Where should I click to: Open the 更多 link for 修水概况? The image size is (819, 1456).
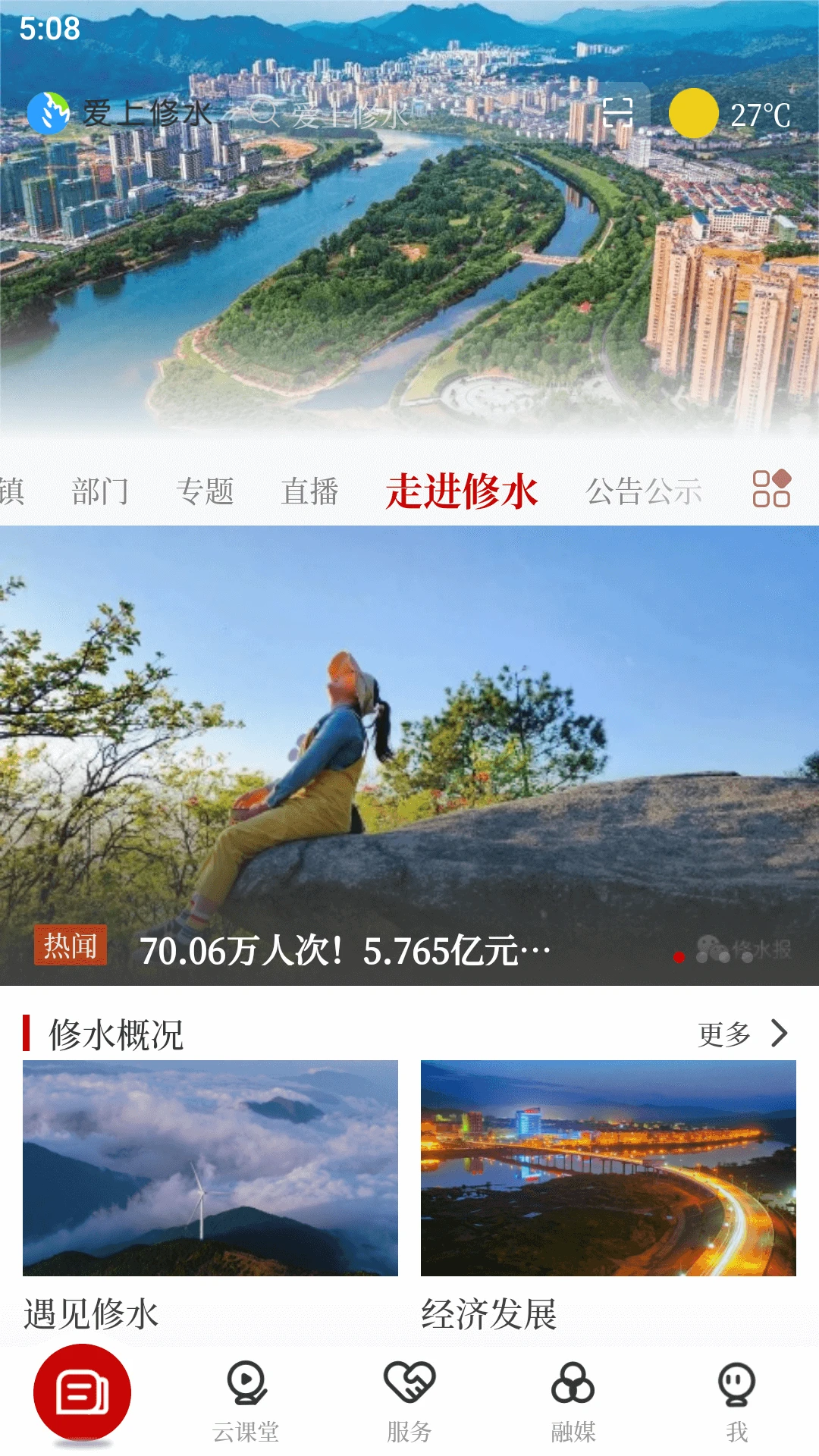point(724,1031)
